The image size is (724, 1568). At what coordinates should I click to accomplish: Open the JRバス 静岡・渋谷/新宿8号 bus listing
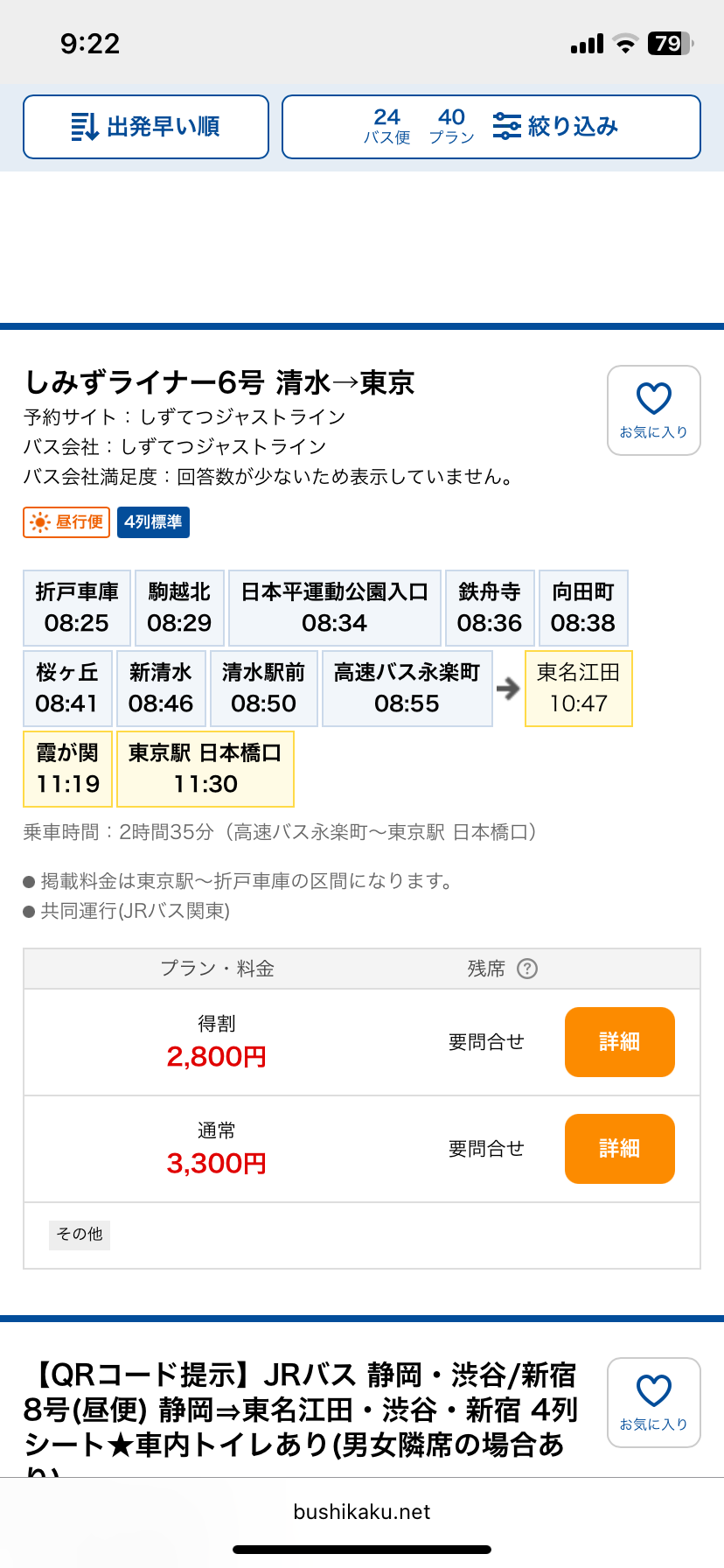pyautogui.click(x=302, y=1417)
